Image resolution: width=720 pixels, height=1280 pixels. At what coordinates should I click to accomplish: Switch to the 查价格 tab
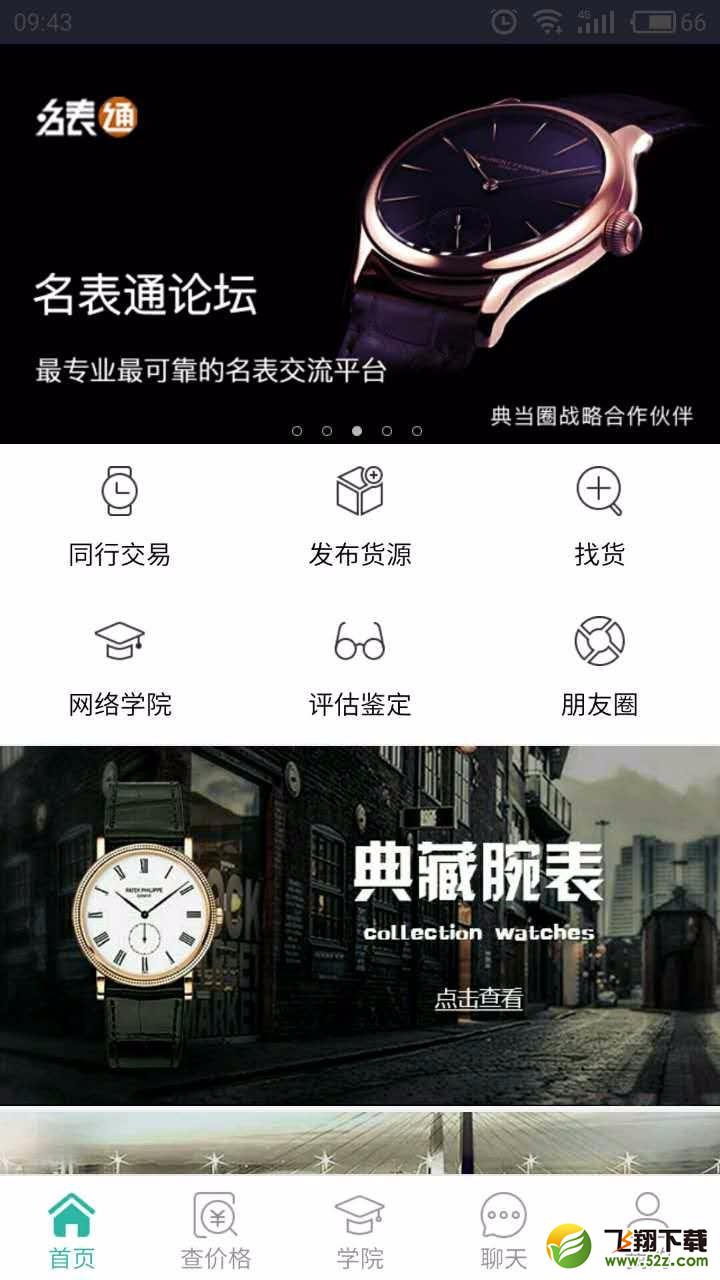click(x=215, y=1230)
